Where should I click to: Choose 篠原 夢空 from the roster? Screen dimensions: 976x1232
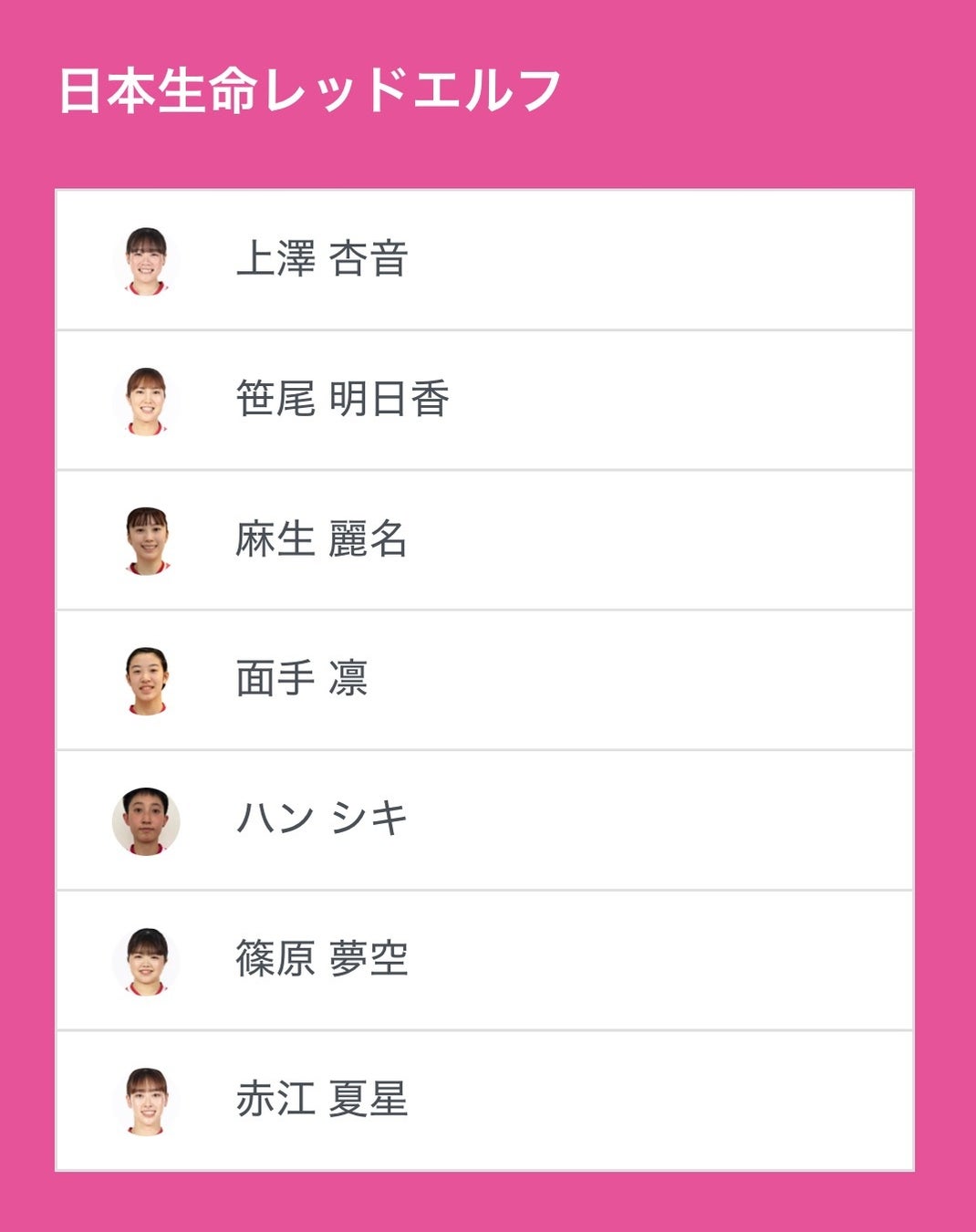(321, 960)
